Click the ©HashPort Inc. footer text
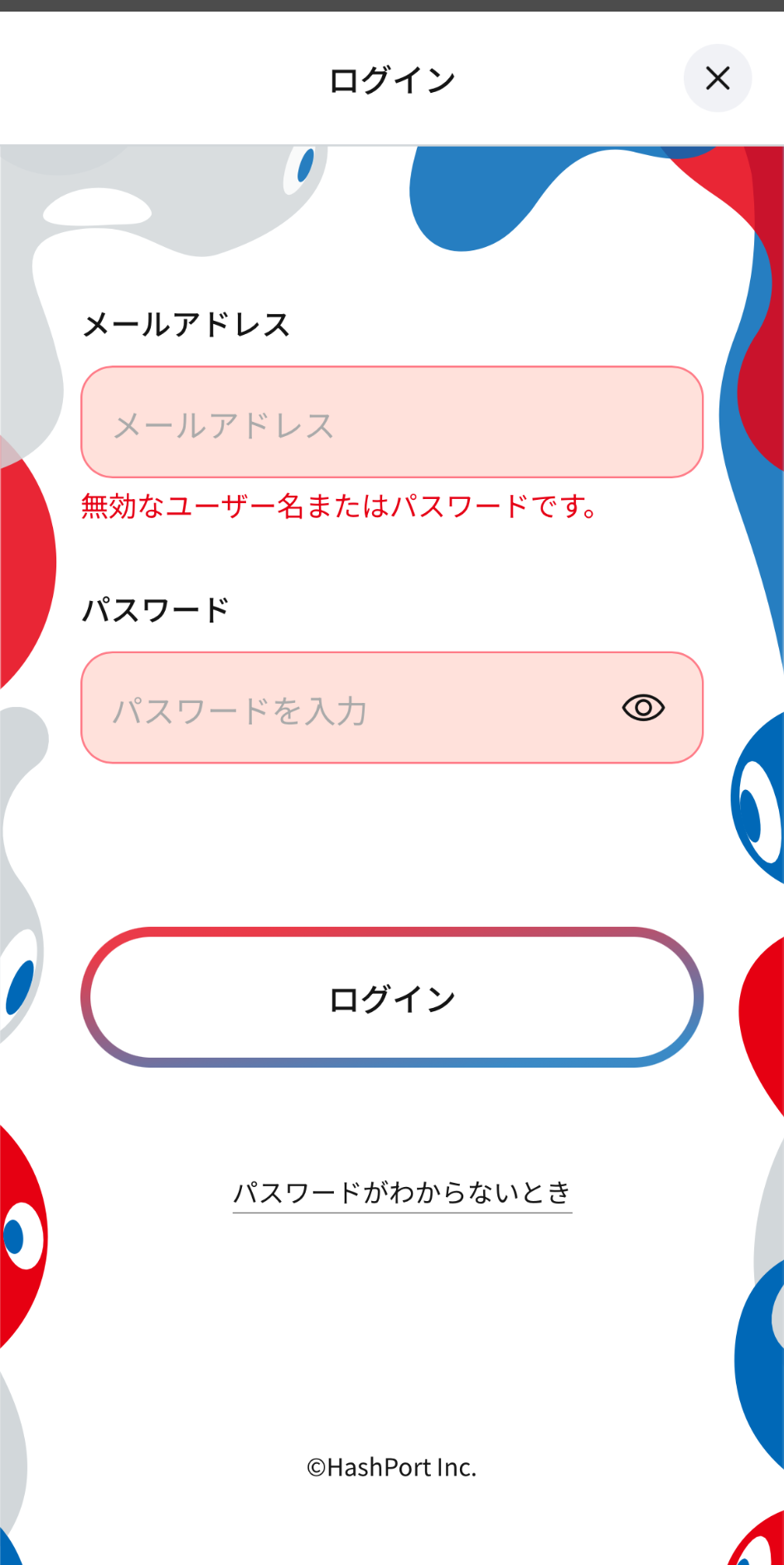784x1565 pixels. (x=391, y=1467)
